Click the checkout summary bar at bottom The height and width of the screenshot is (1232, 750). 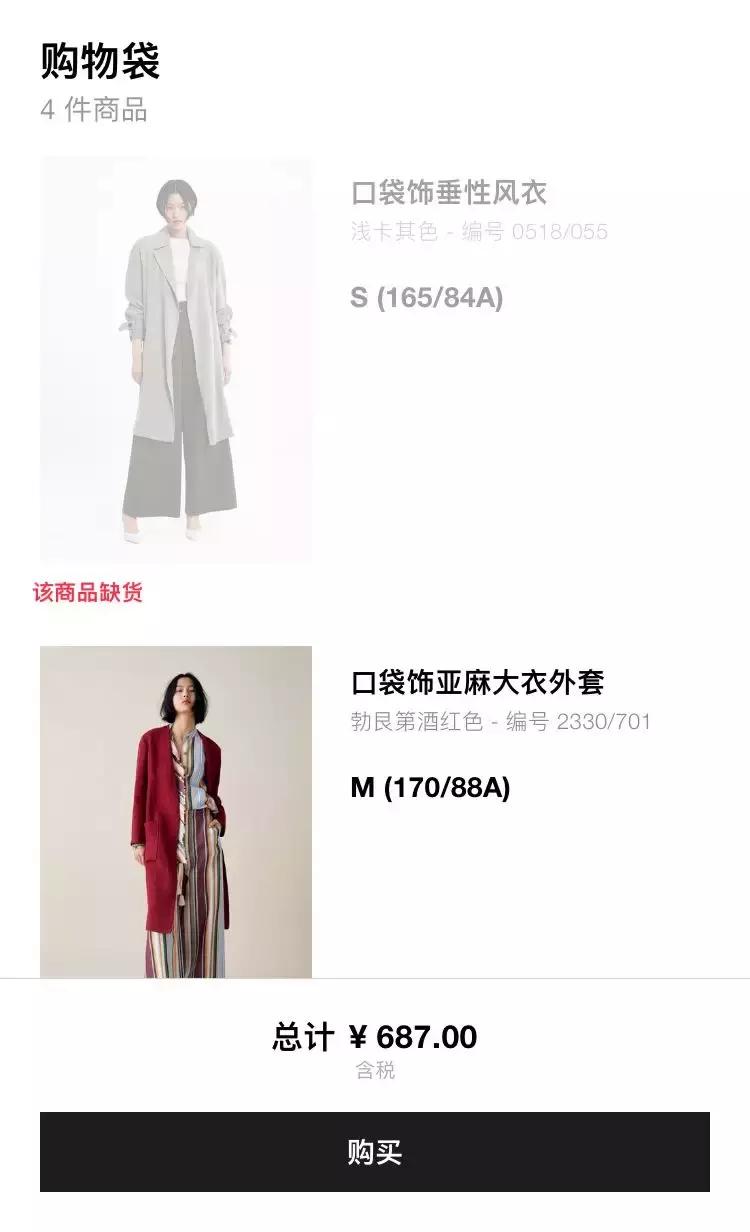click(375, 1050)
